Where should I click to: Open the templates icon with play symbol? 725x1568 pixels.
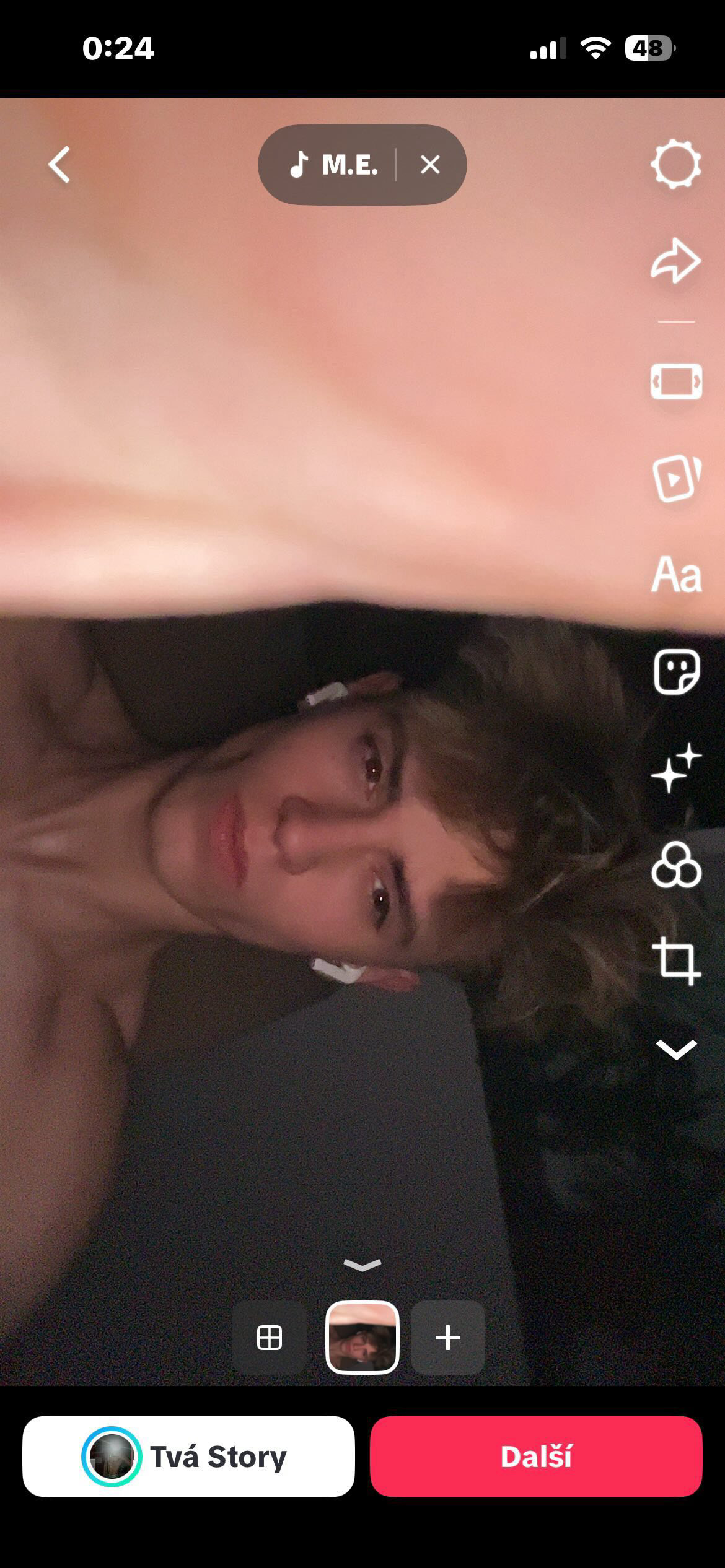pos(675,478)
